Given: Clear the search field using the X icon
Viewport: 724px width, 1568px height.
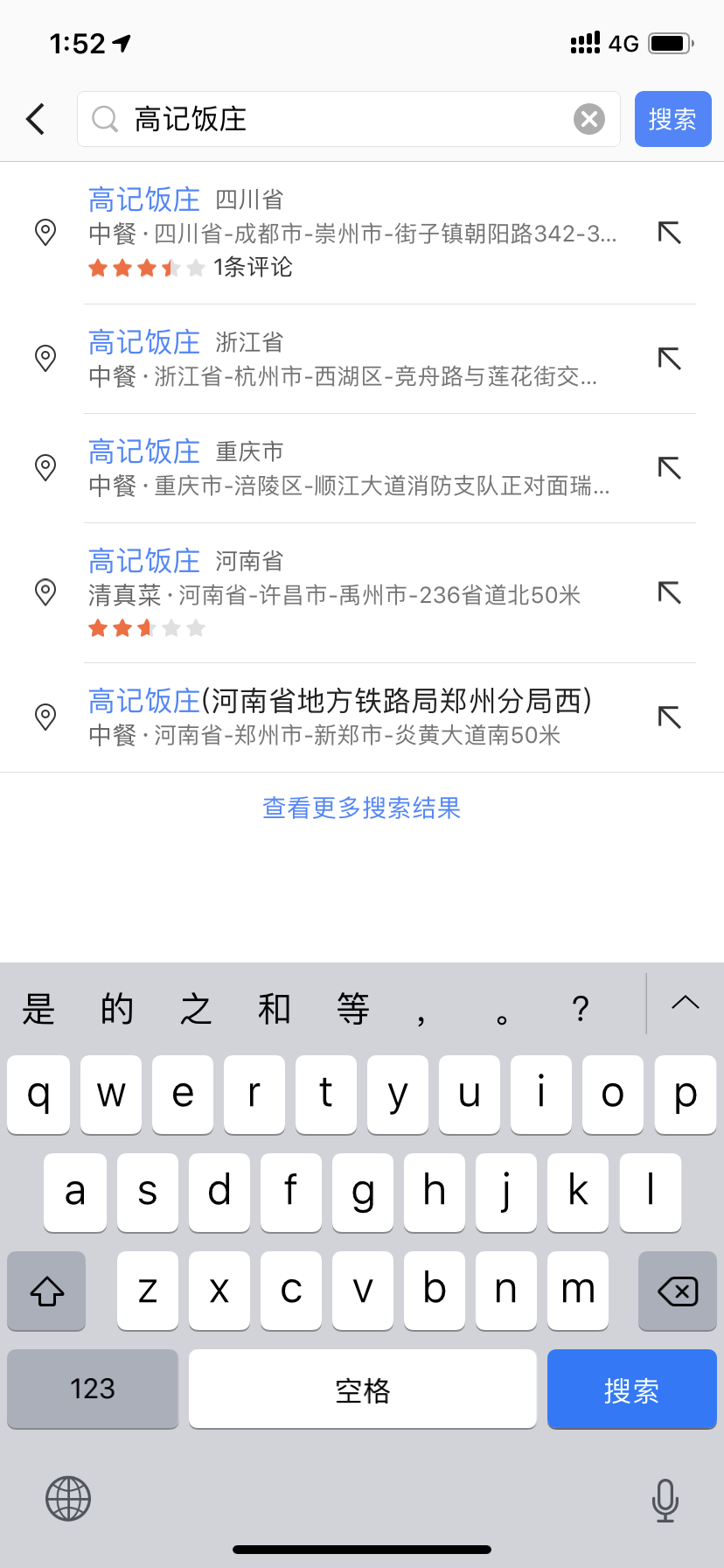Looking at the screenshot, I should pos(589,119).
